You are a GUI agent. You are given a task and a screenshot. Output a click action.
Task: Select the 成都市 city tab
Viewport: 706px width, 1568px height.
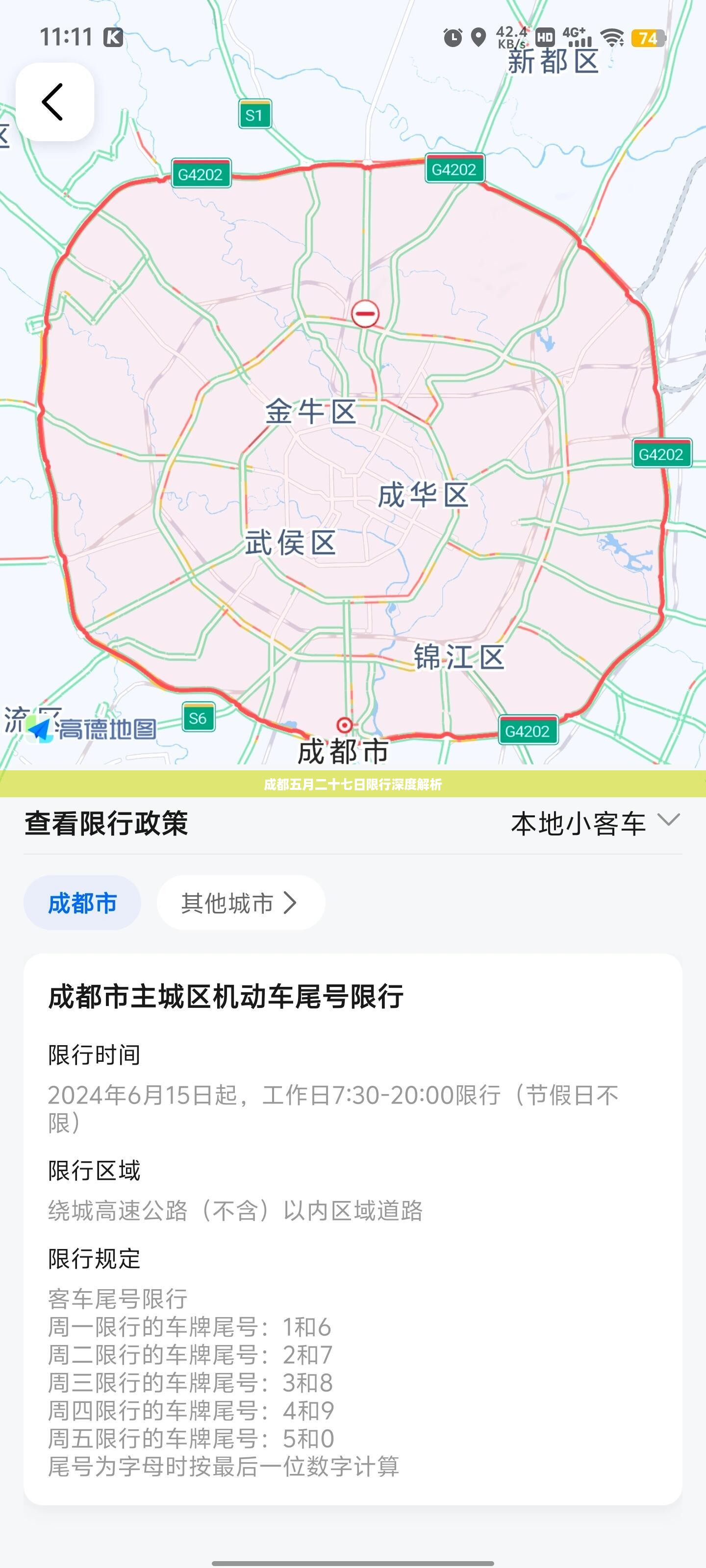coord(82,903)
